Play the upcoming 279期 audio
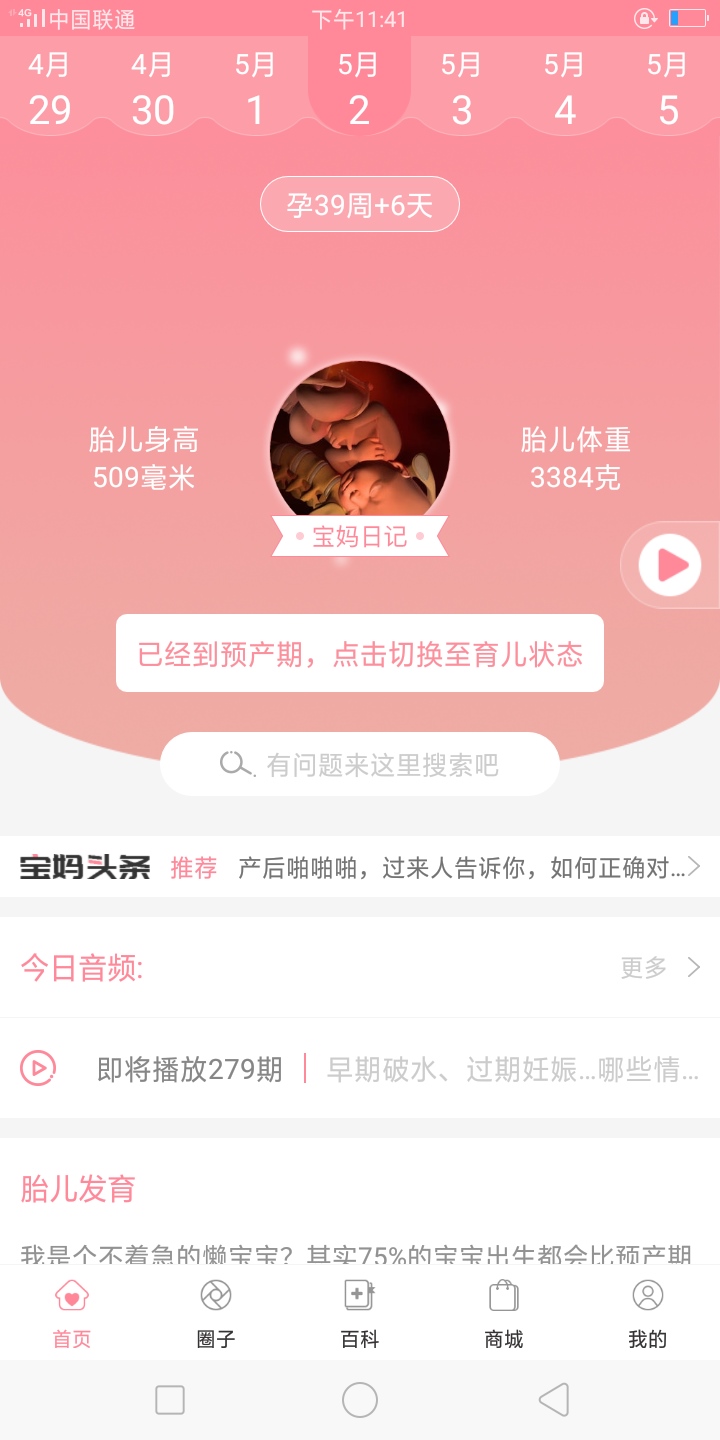This screenshot has height=1440, width=720. click(x=40, y=1069)
